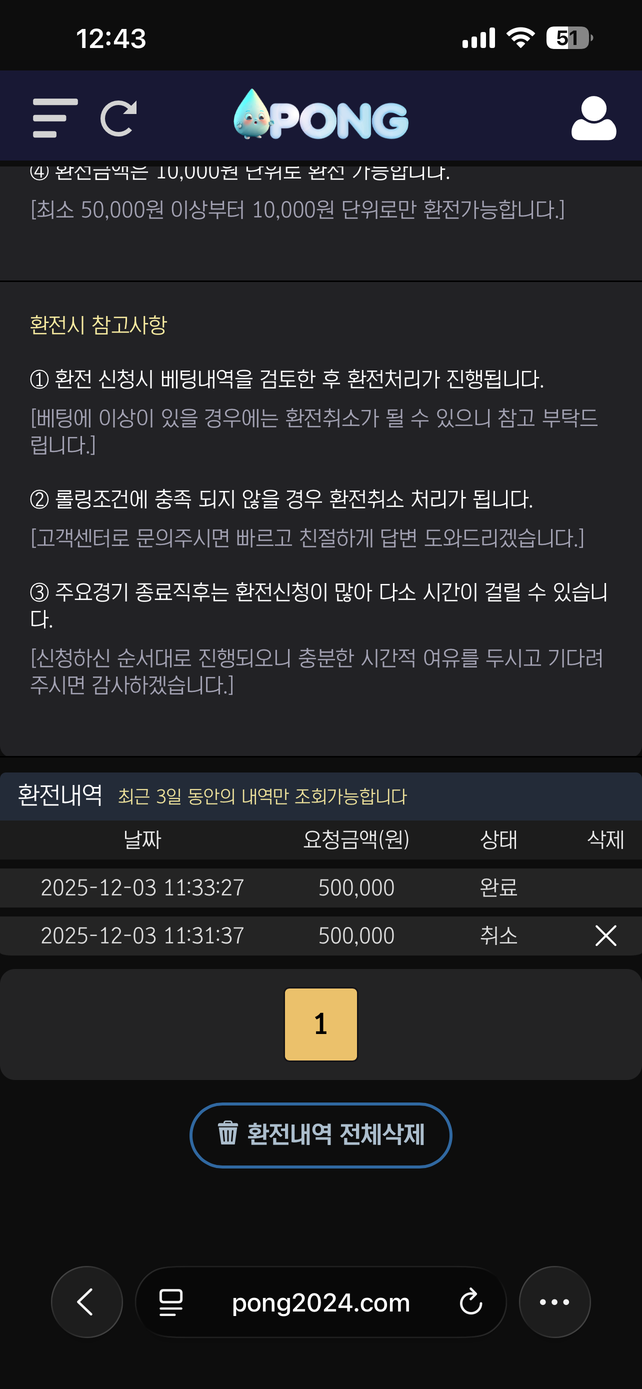Select page 1 of withdrawal history
The image size is (642, 1389).
tap(321, 1024)
